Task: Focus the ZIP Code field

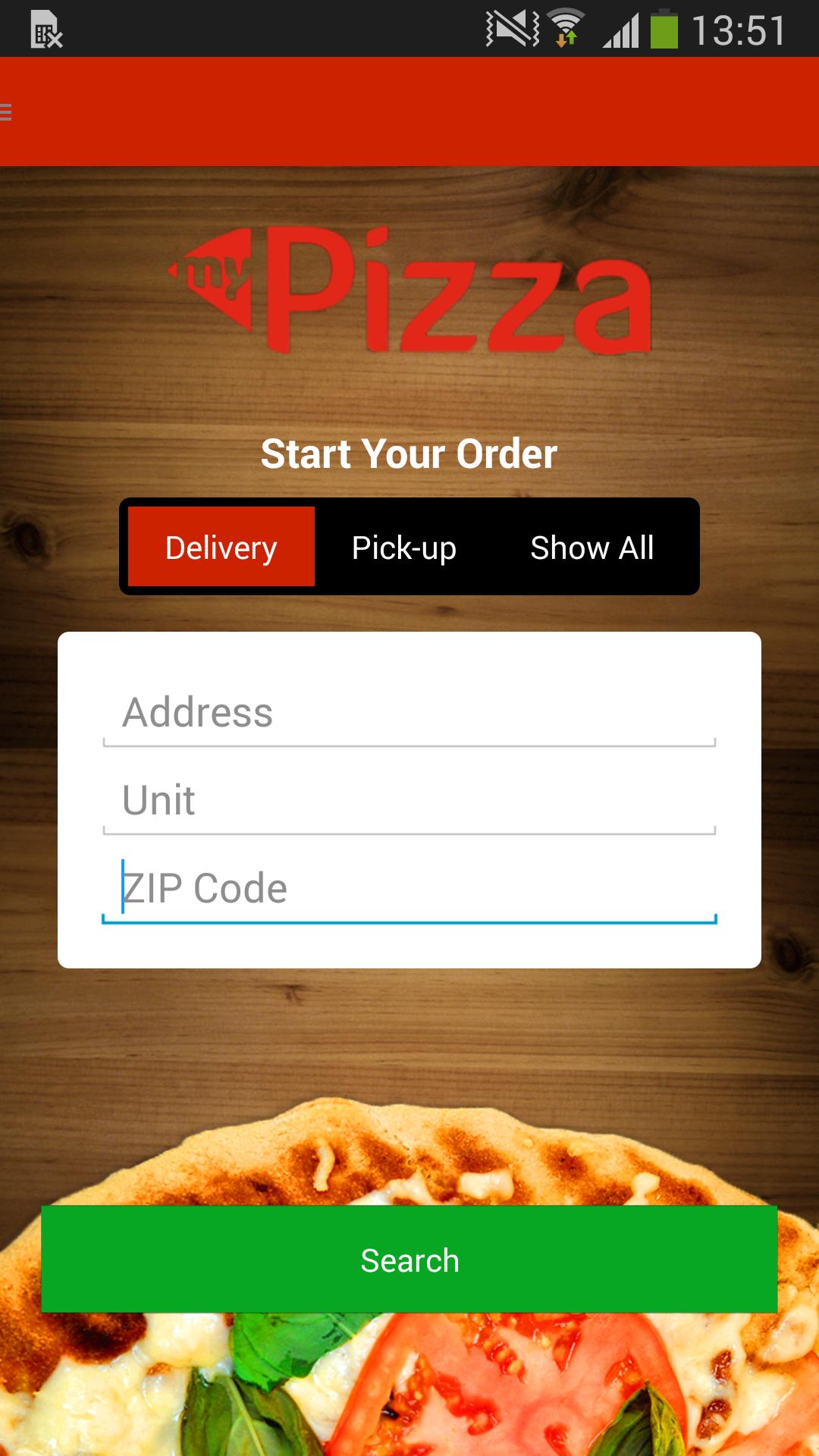Action: [x=409, y=887]
